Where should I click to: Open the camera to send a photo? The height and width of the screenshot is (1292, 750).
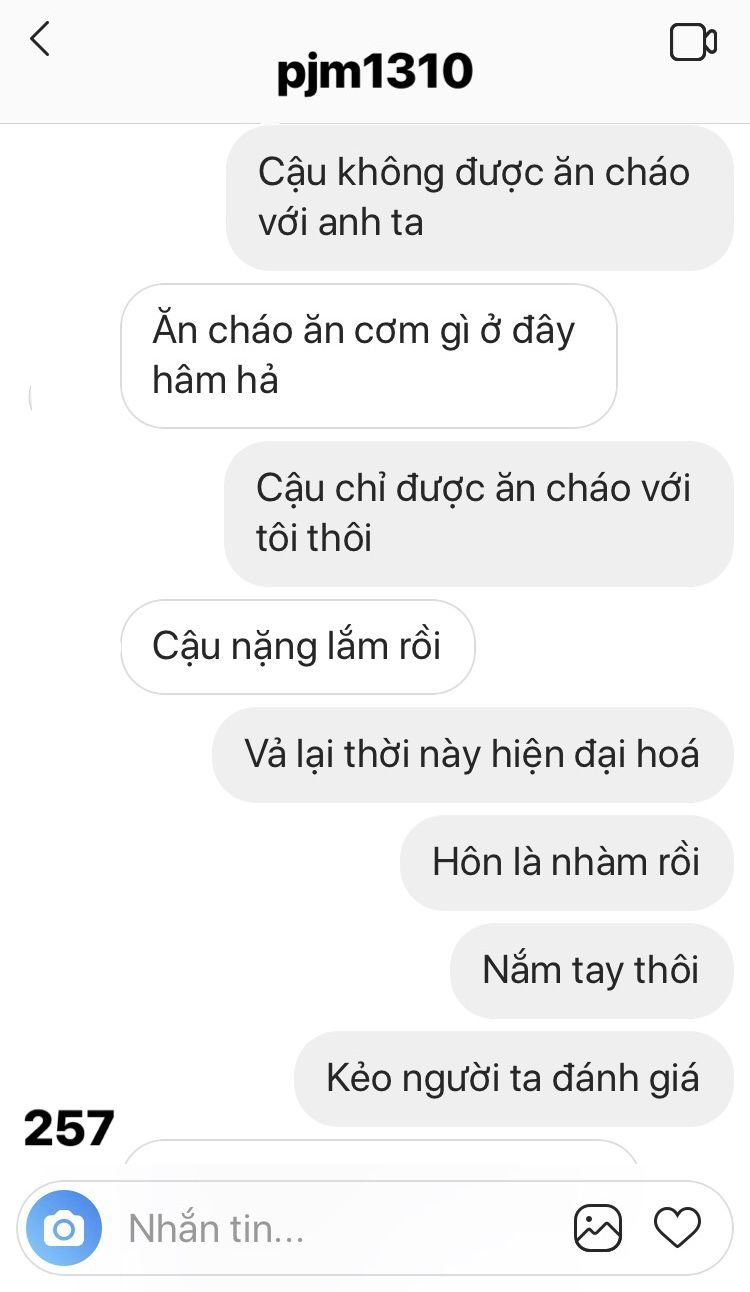click(x=64, y=1228)
